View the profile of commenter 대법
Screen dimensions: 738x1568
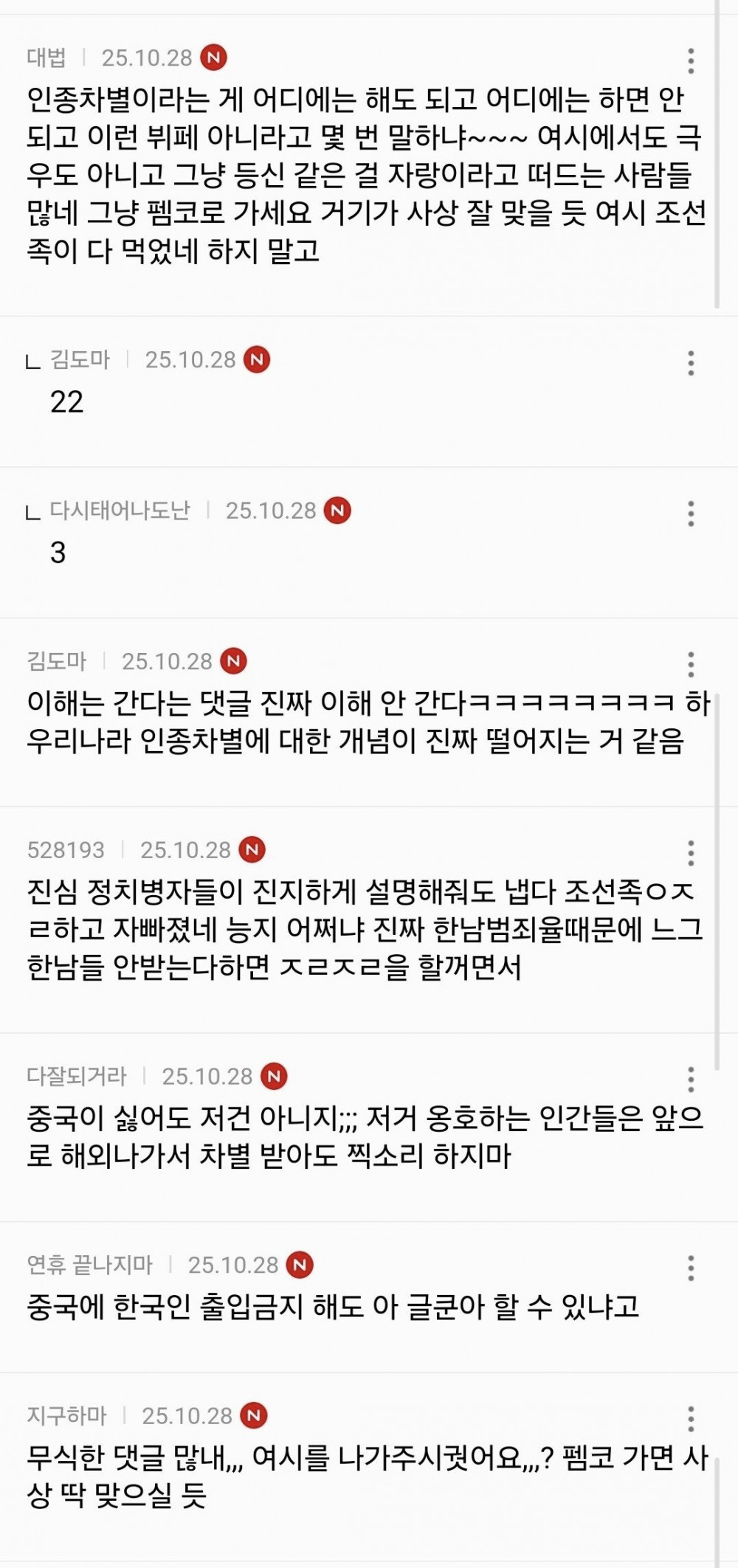coord(46,58)
